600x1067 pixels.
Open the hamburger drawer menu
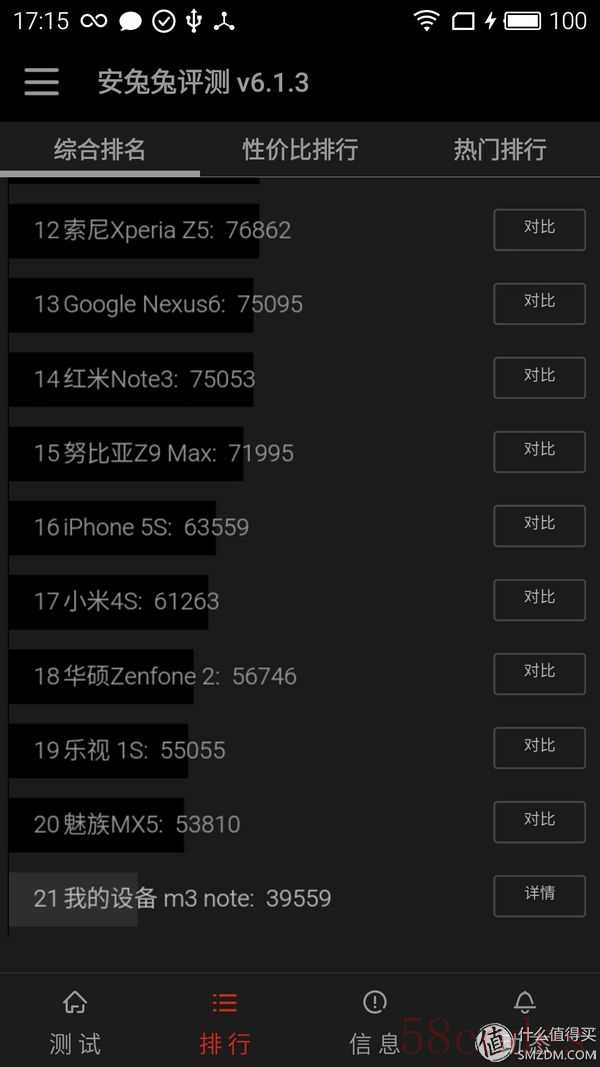click(41, 83)
